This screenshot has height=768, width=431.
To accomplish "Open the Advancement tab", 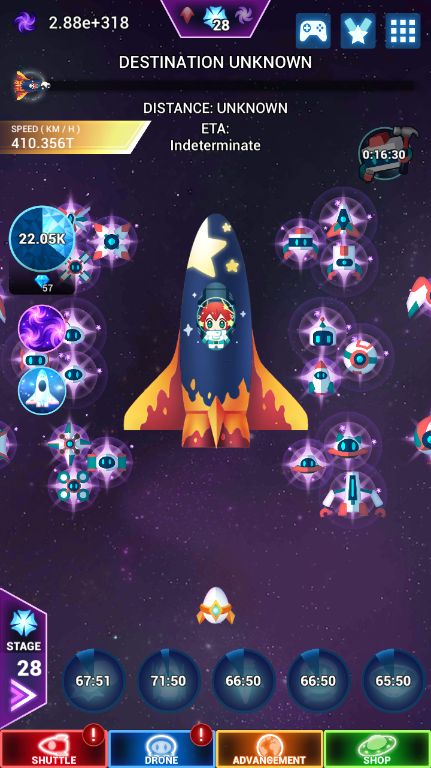I will [x=269, y=749].
